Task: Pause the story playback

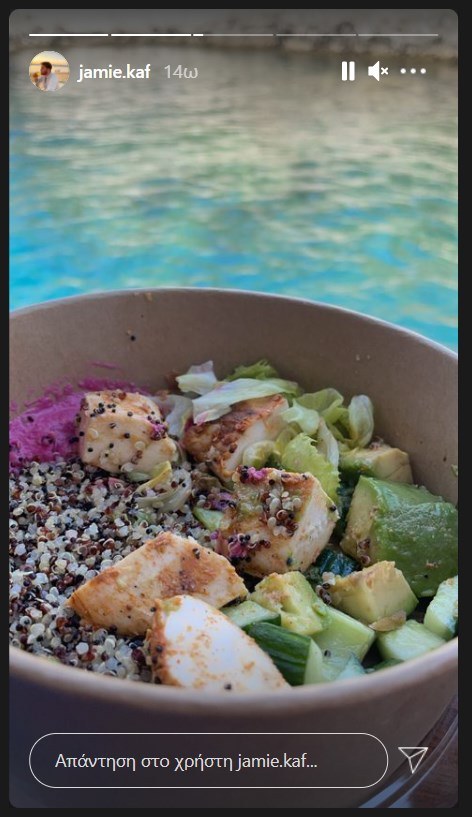Action: pyautogui.click(x=348, y=71)
